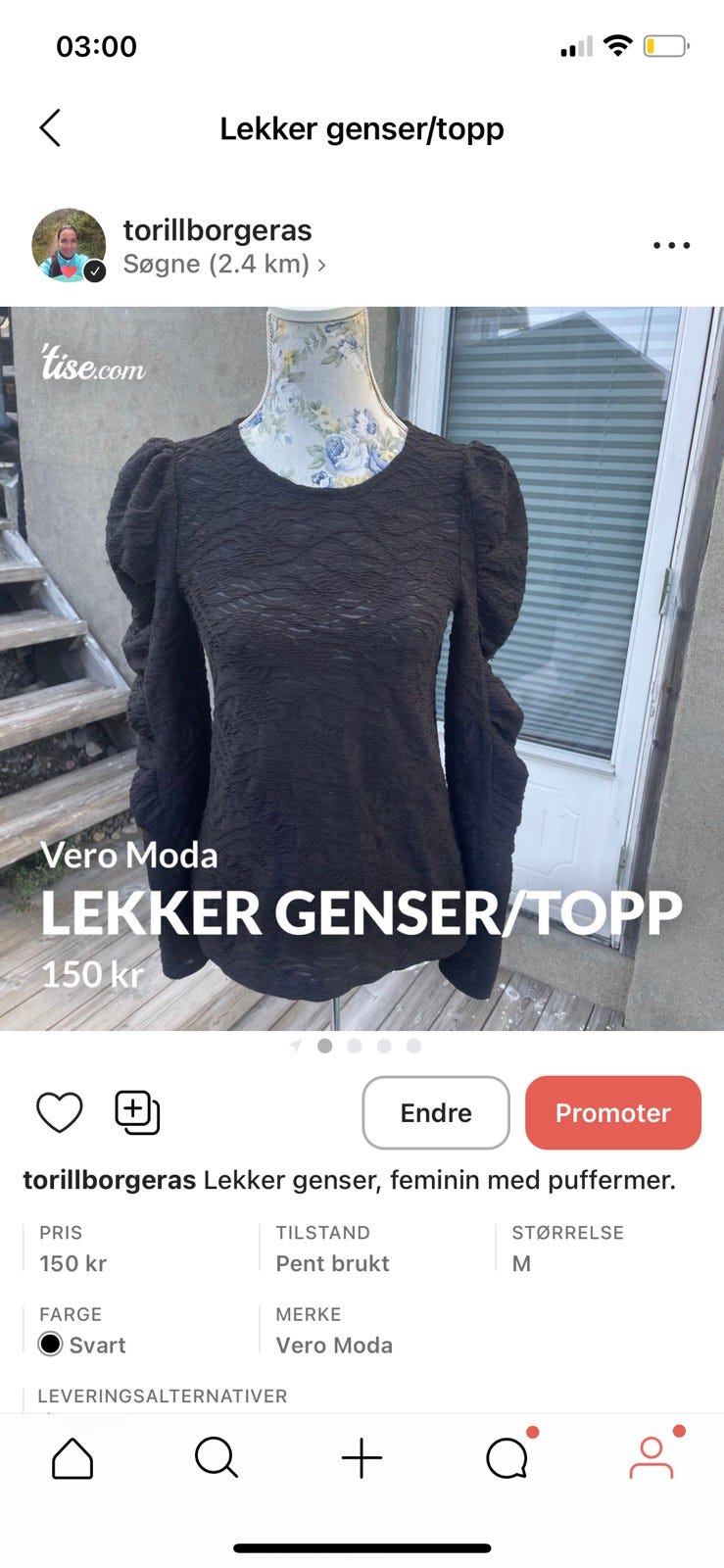Tap the Home icon in bottom navigation

click(72, 1457)
